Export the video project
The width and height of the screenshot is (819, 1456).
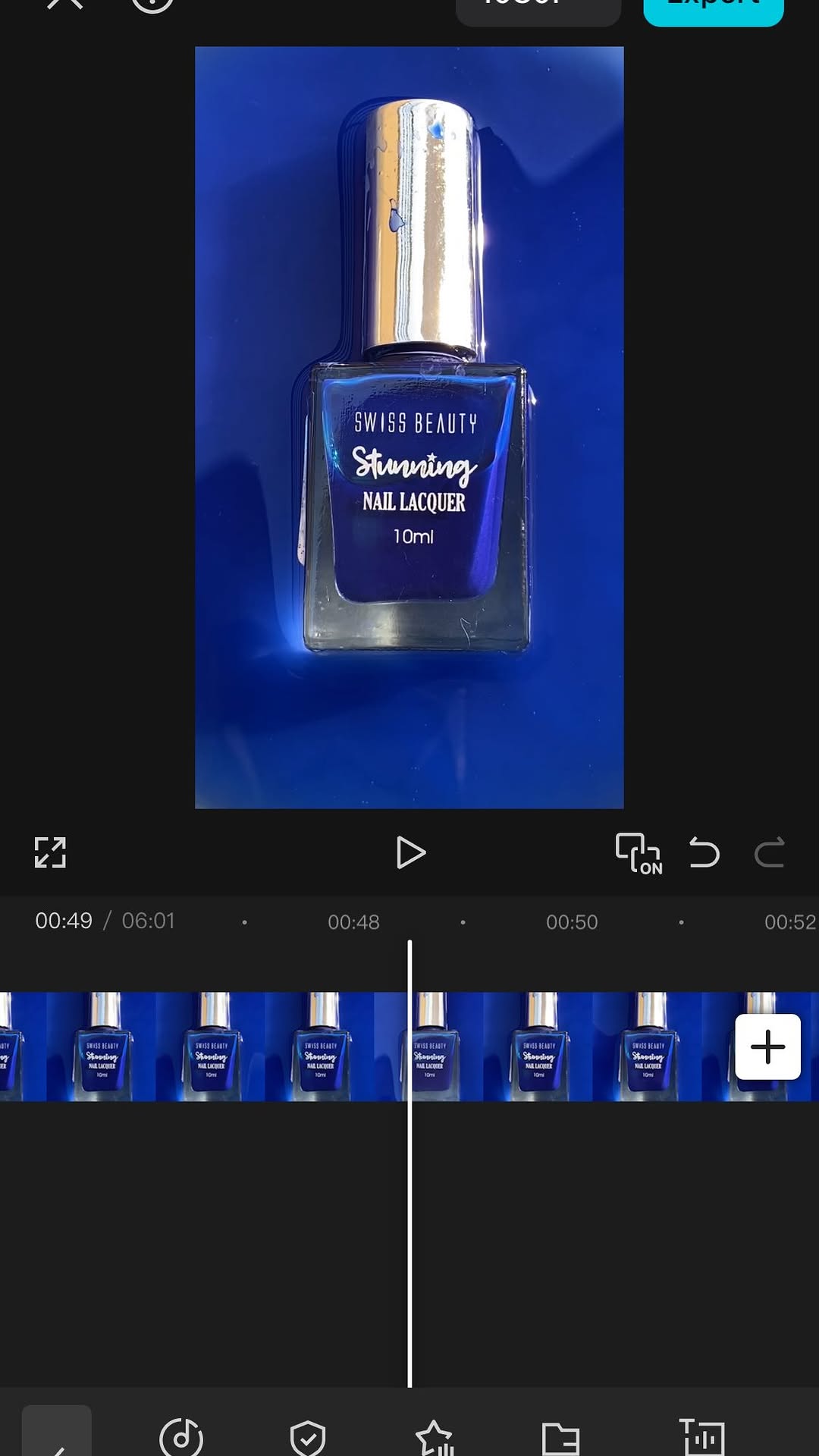pyautogui.click(x=713, y=8)
